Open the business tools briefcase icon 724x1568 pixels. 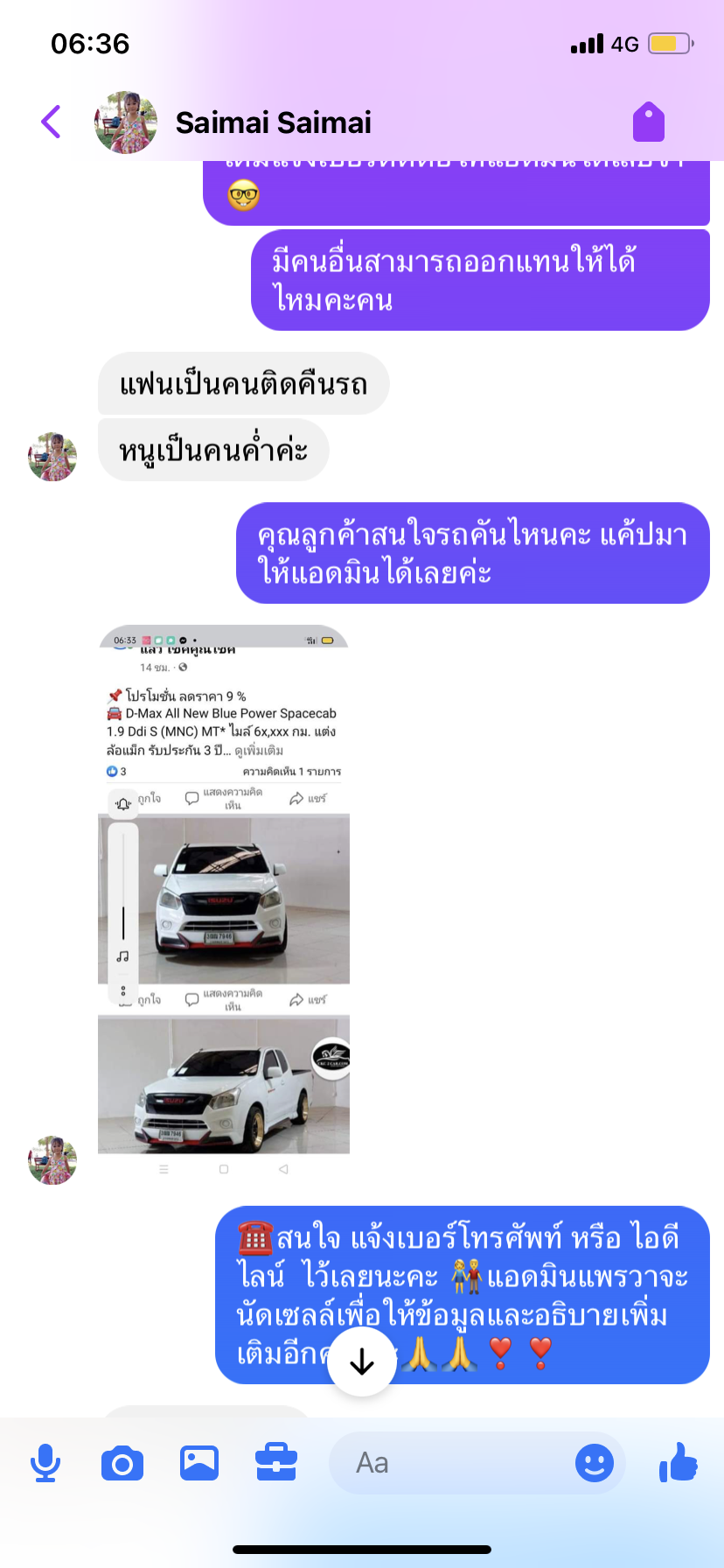(276, 1463)
